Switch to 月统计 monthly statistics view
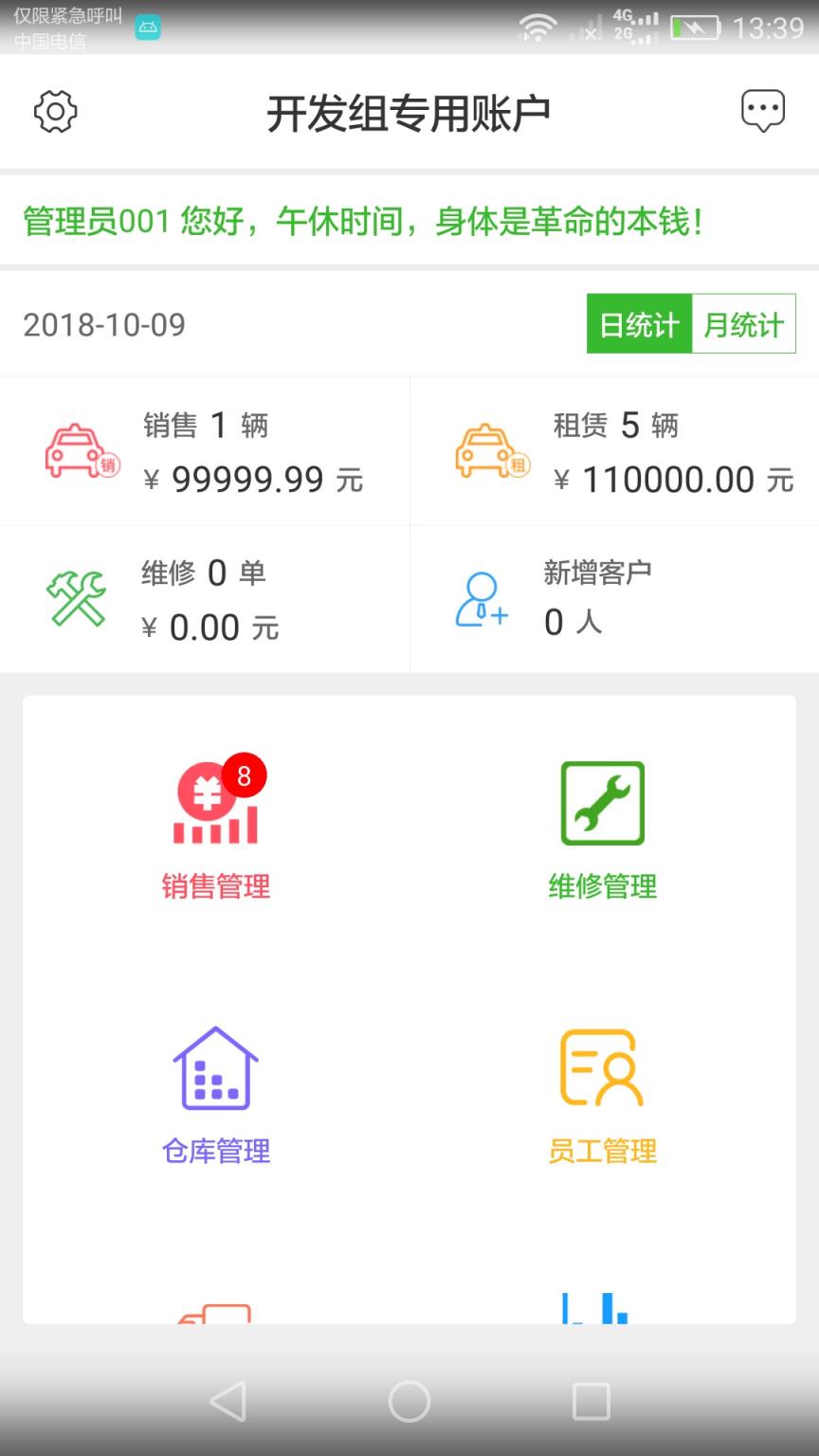The image size is (819, 1456). 742,323
